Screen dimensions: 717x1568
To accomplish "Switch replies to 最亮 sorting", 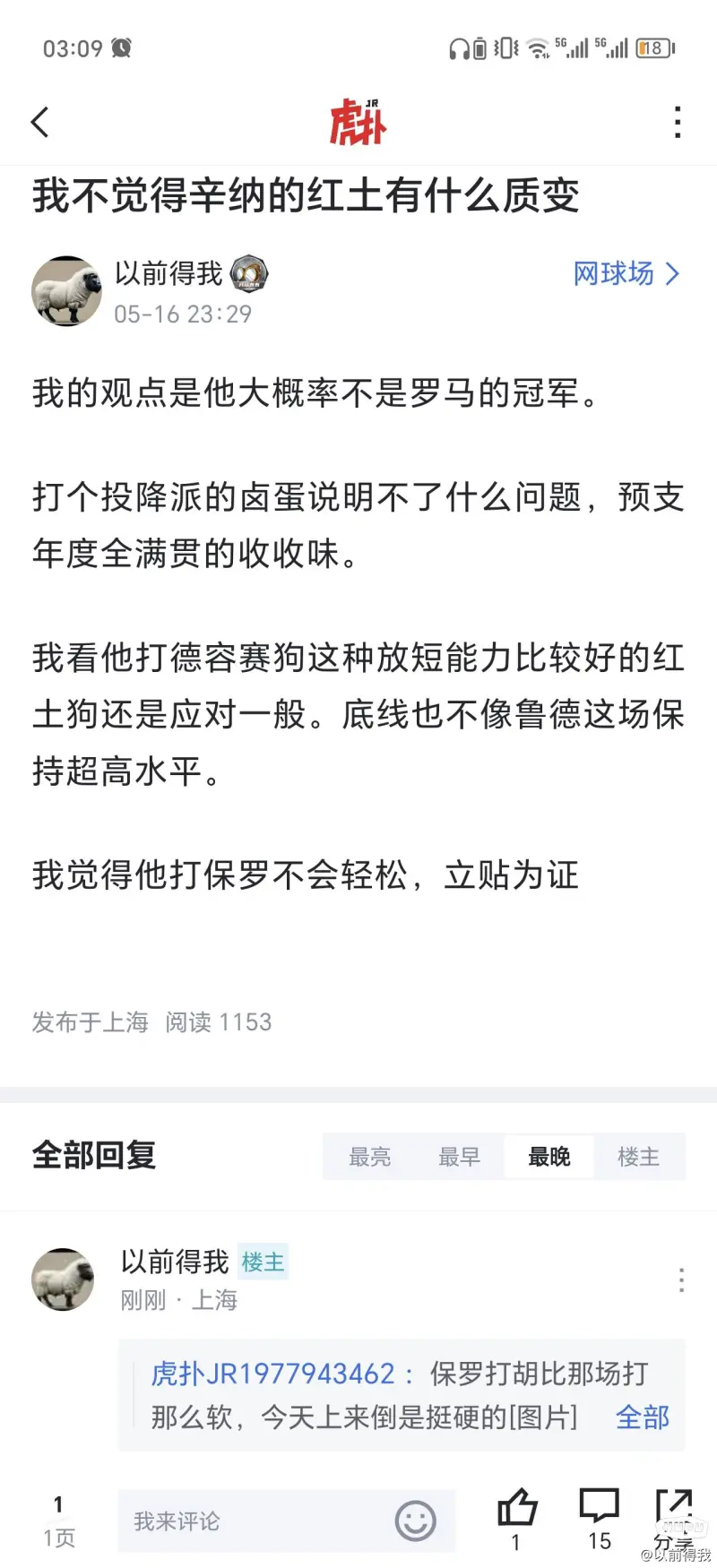I will point(370,1156).
